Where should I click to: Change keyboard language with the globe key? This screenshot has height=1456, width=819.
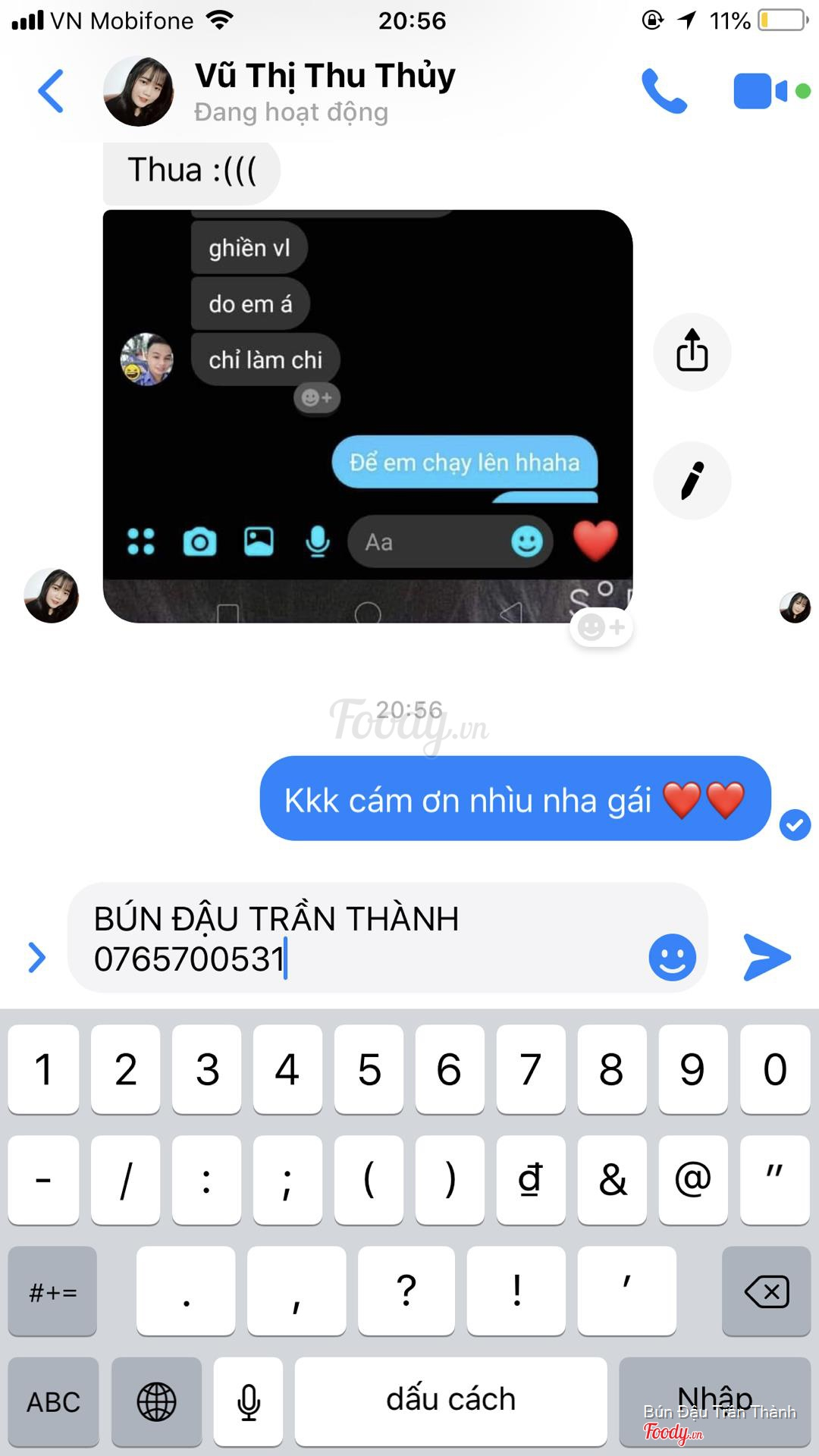coord(156,1402)
